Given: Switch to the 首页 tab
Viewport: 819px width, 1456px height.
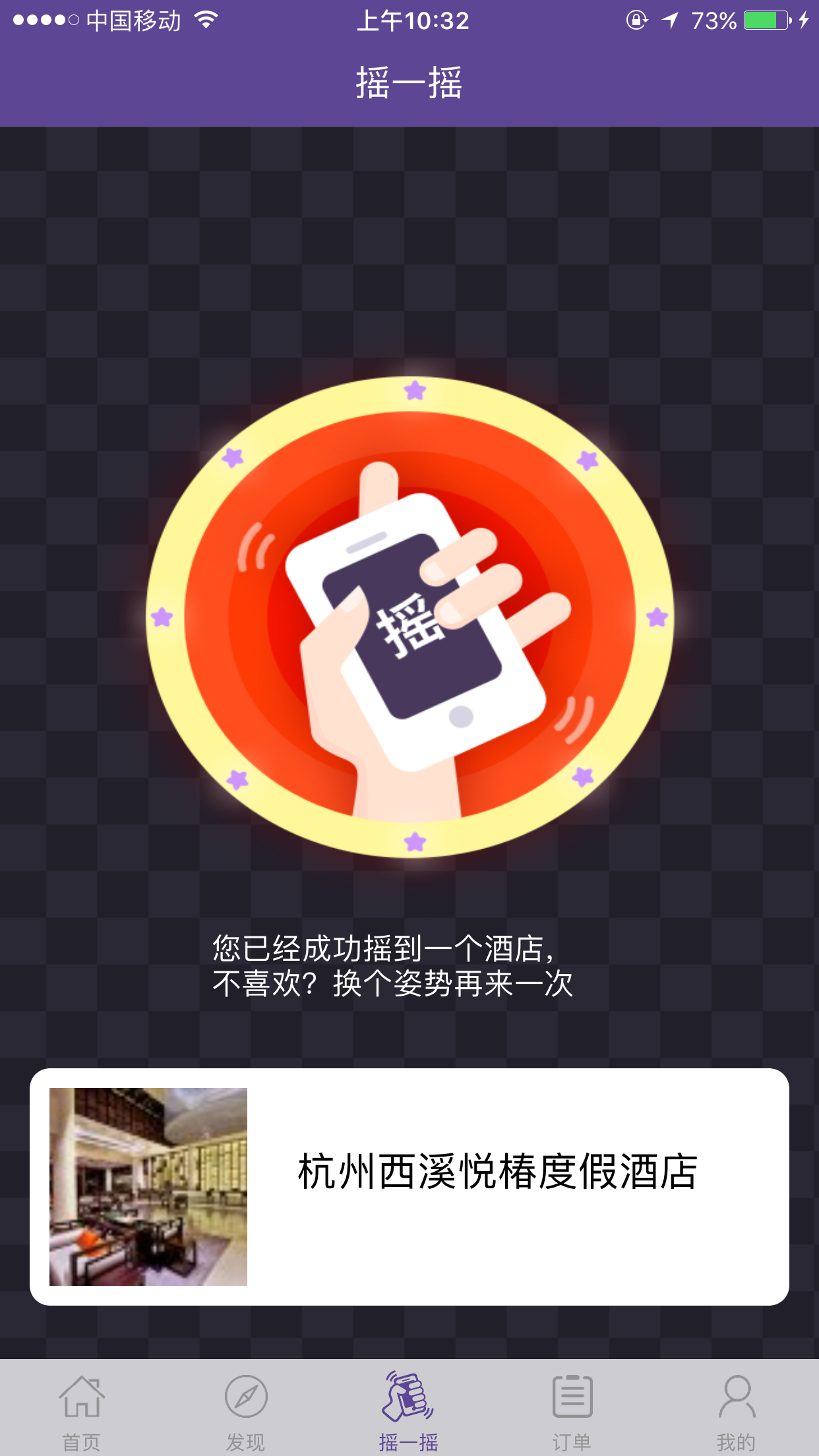Looking at the screenshot, I should coord(81,1409).
